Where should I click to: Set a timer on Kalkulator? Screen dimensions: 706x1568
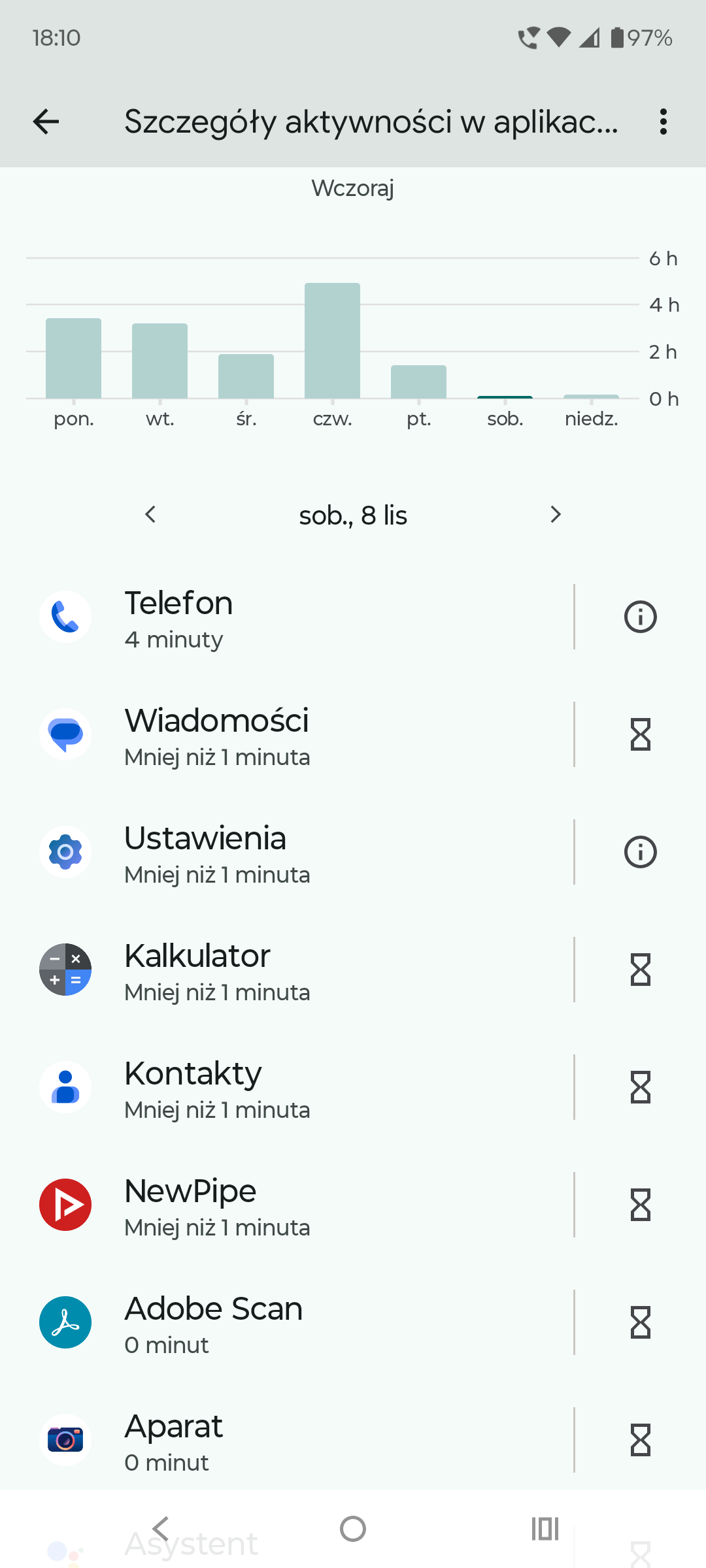640,970
